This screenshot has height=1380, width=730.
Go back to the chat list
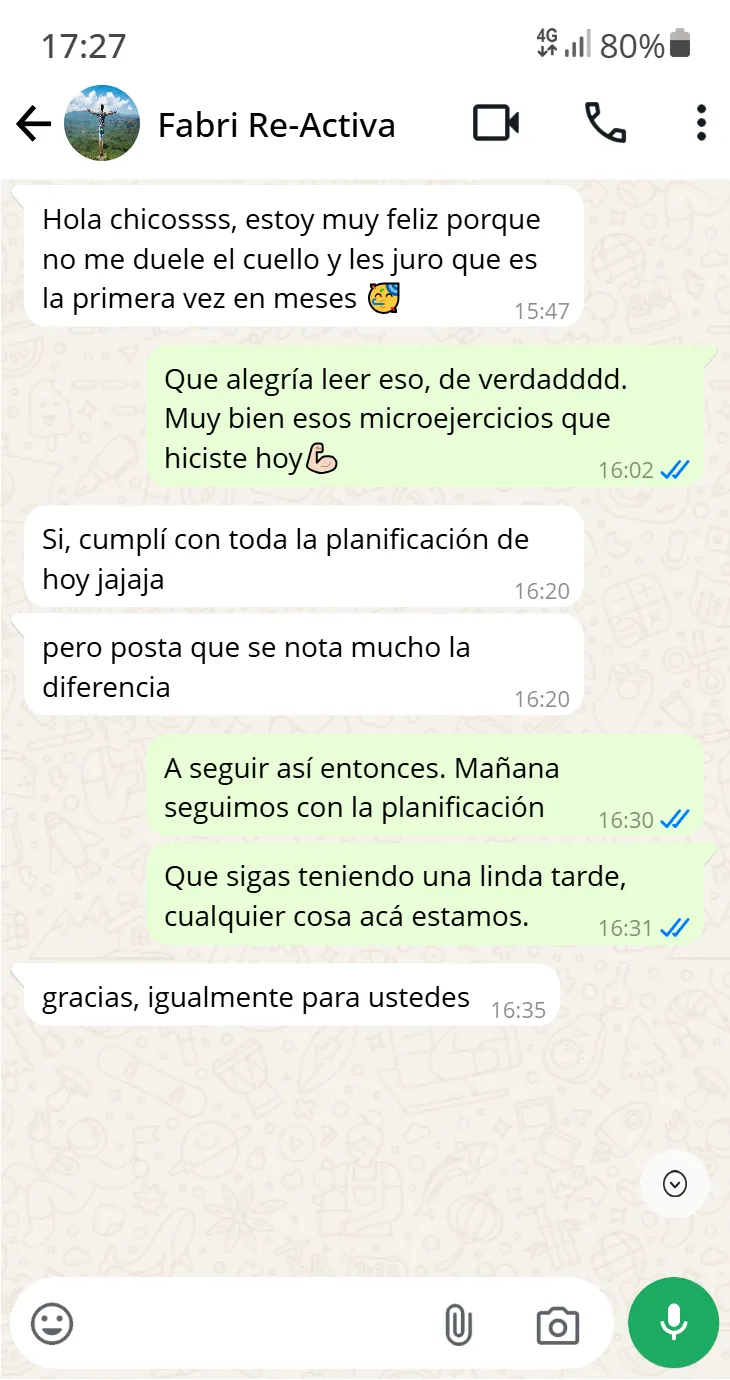coord(33,124)
